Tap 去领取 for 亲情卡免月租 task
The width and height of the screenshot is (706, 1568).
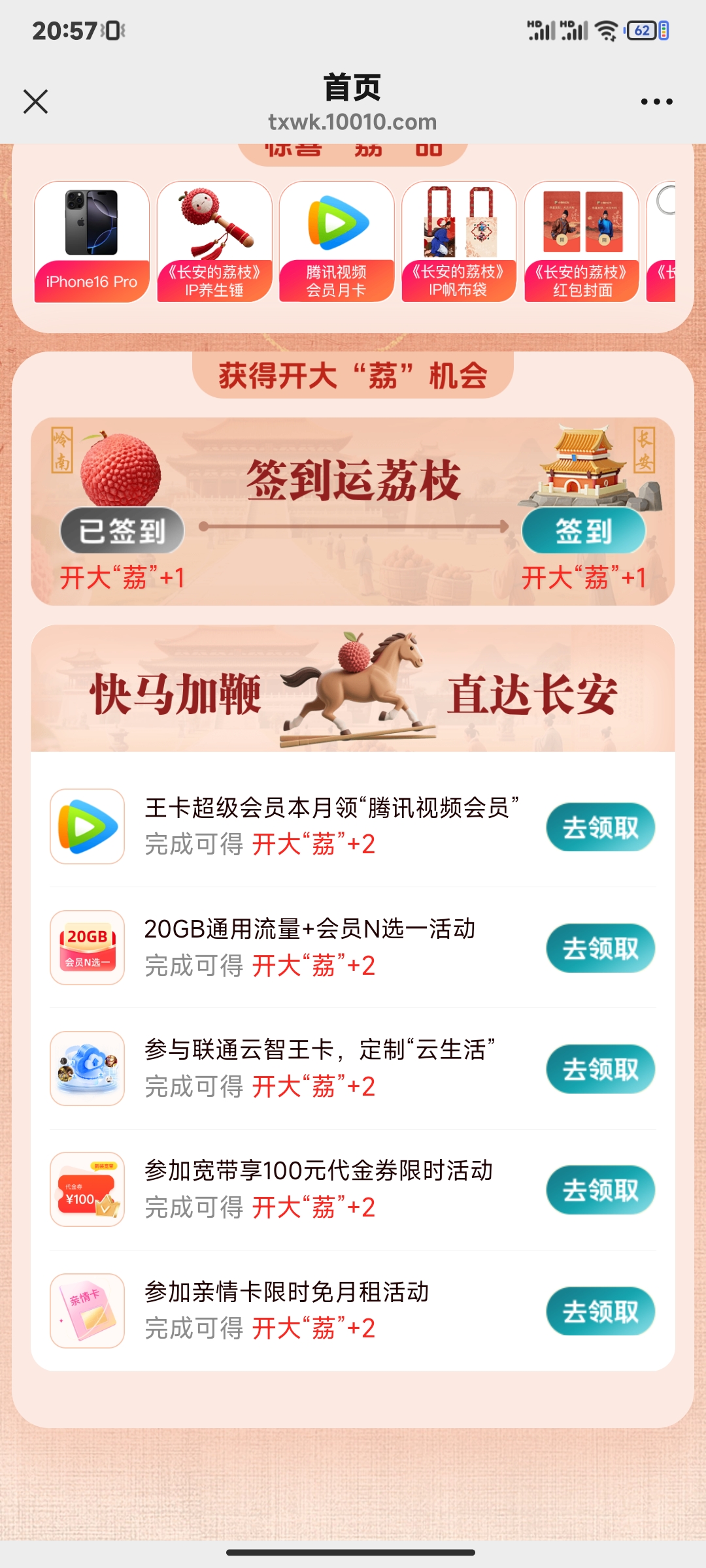pyautogui.click(x=600, y=1311)
